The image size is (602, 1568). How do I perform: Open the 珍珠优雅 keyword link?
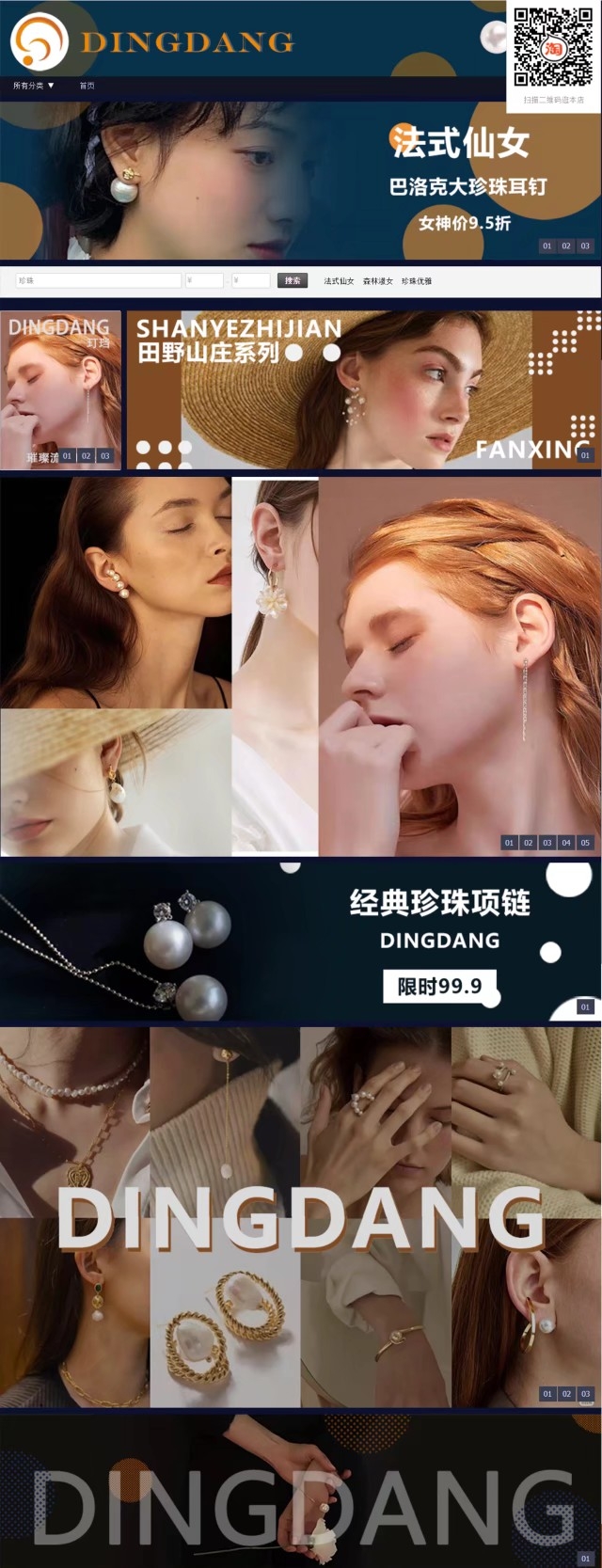(x=417, y=281)
